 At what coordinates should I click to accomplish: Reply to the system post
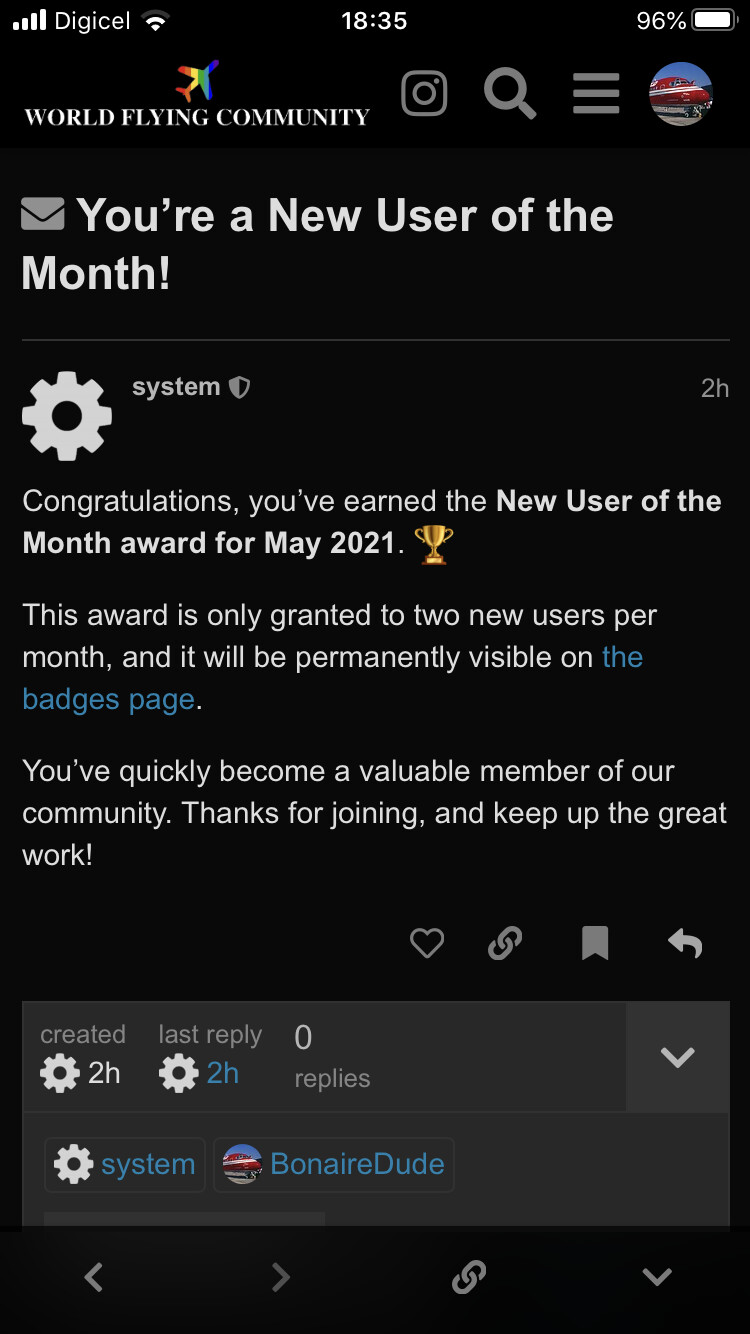[685, 943]
